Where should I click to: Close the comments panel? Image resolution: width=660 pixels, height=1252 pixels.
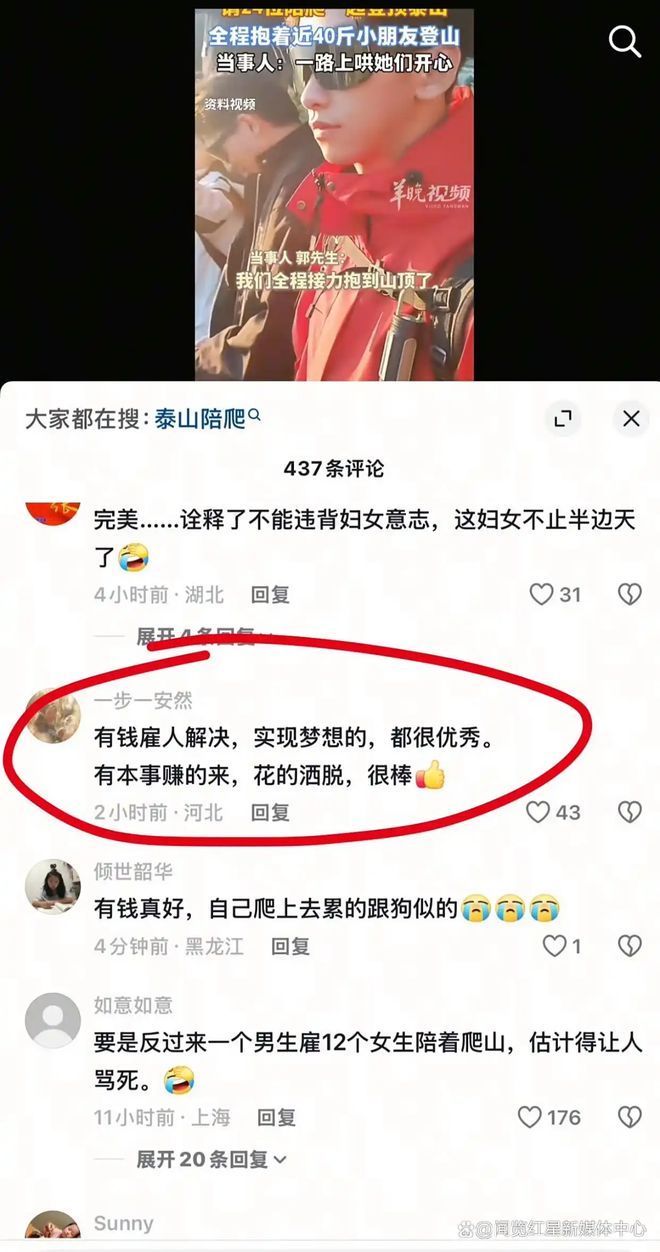point(631,418)
